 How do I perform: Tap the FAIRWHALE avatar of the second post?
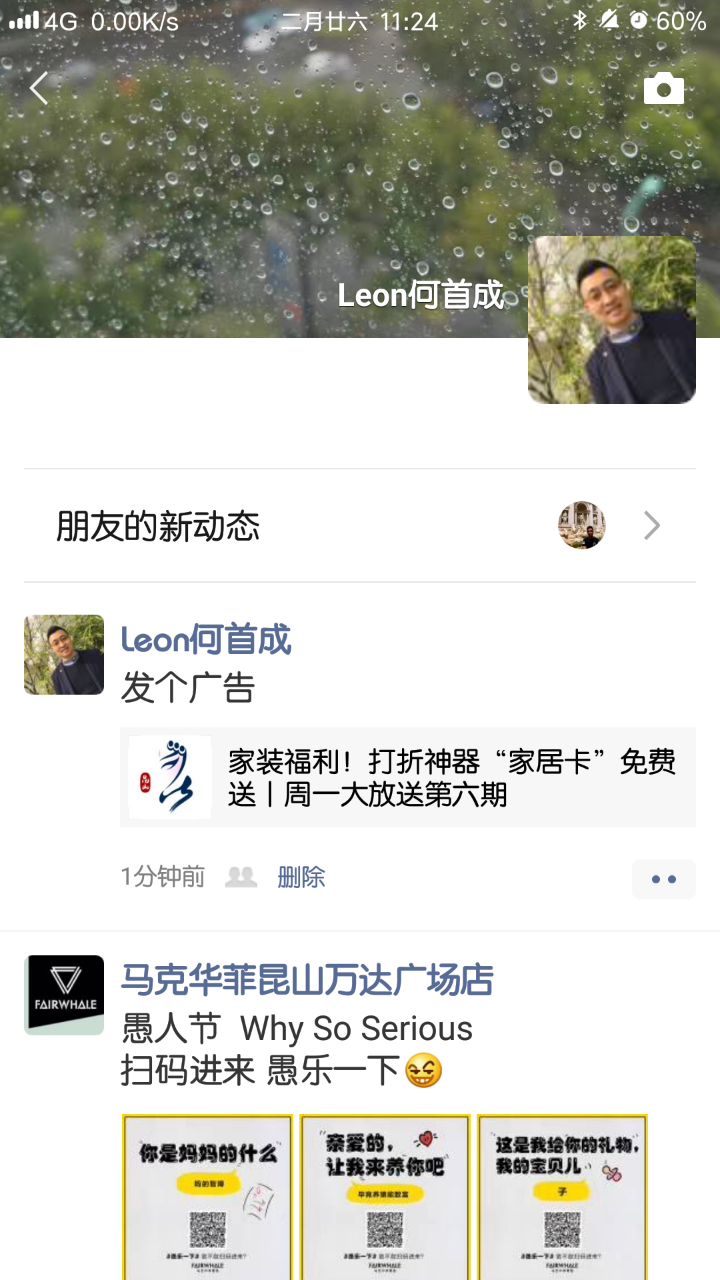click(x=64, y=995)
